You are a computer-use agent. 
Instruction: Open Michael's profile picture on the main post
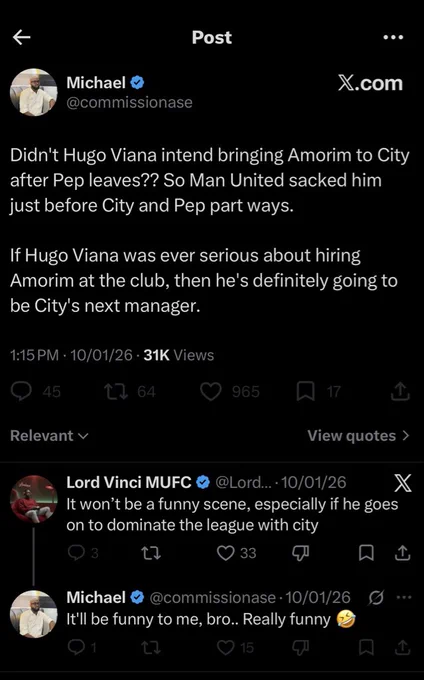click(x=33, y=92)
